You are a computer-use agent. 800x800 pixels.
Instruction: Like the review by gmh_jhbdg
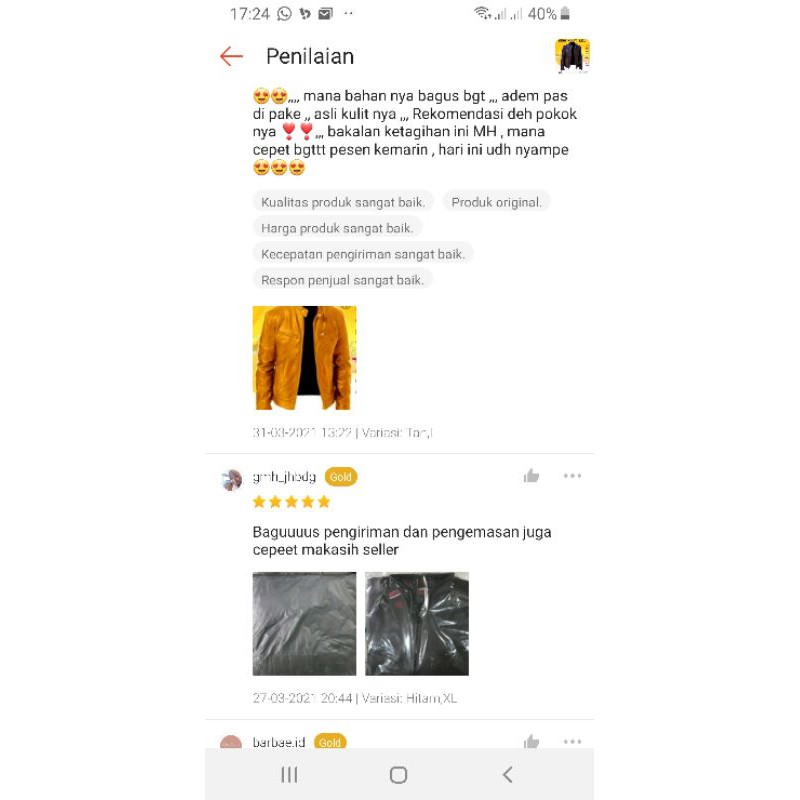click(531, 476)
